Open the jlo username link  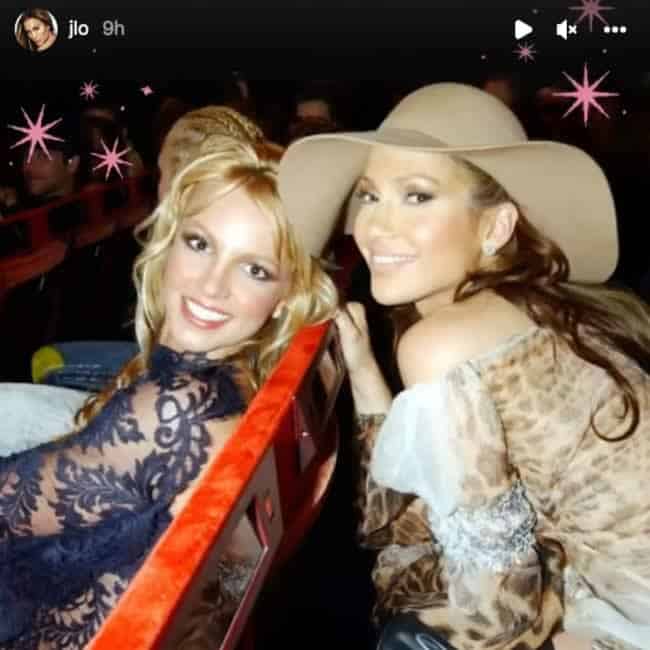coord(78,29)
